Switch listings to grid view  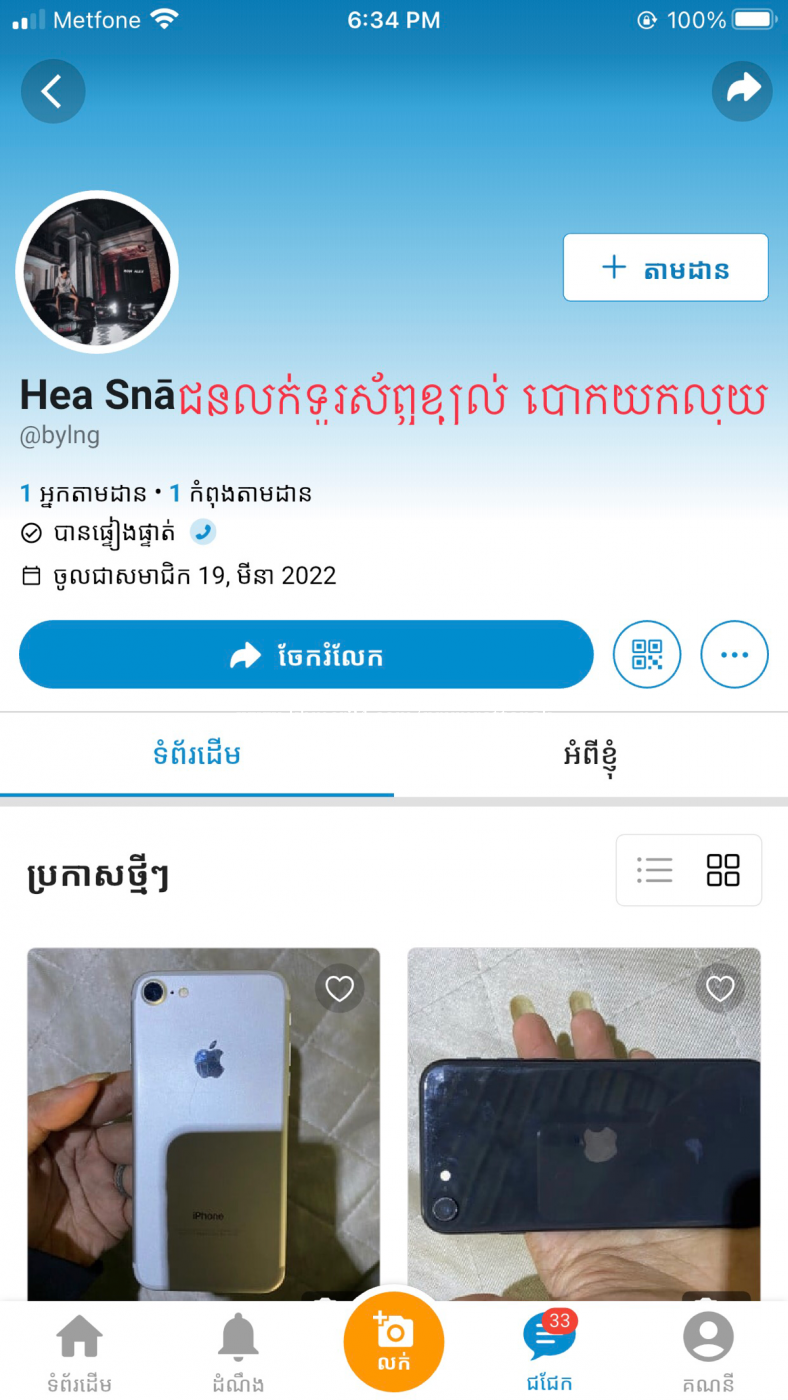tap(723, 870)
